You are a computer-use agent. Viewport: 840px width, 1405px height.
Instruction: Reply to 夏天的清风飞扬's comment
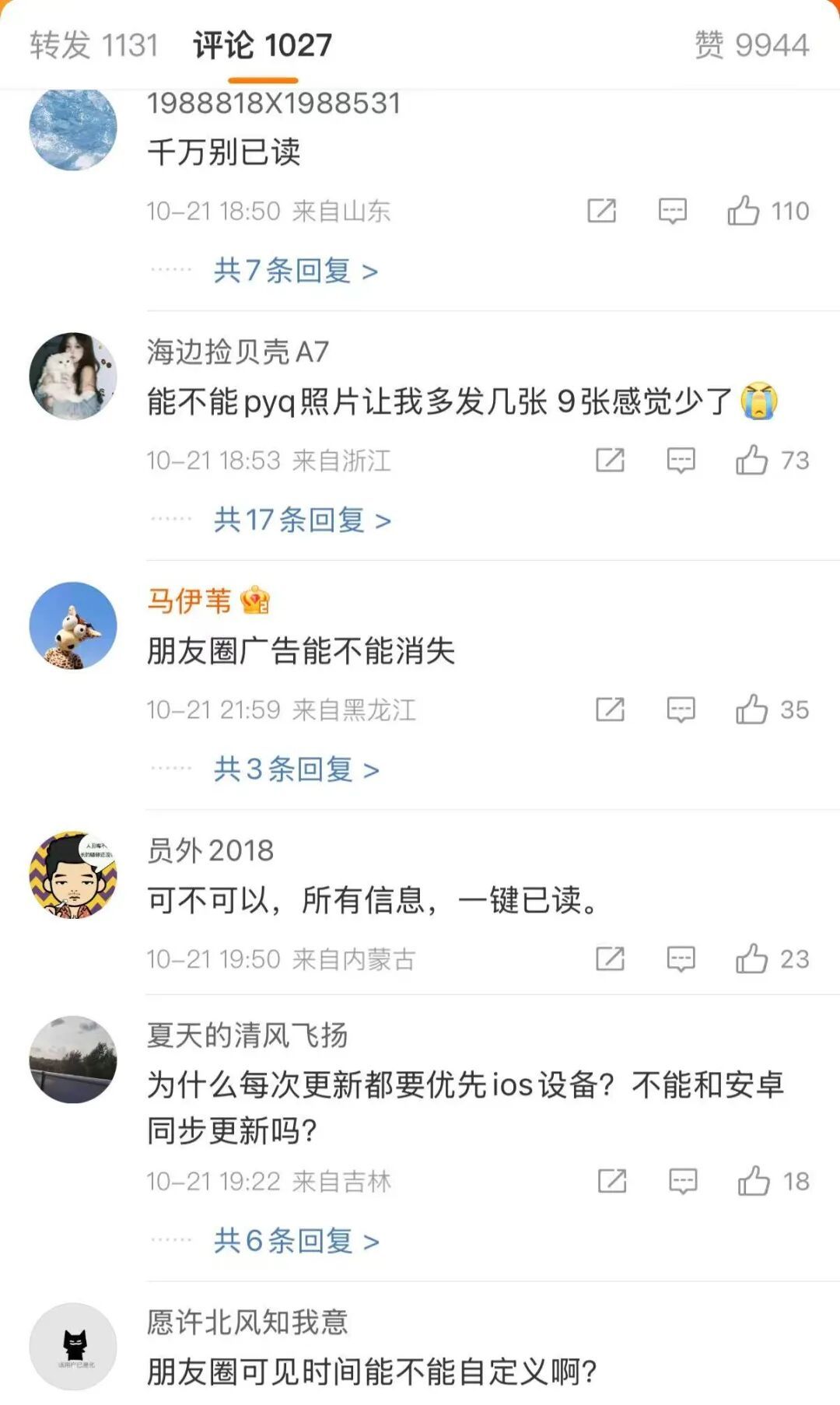click(x=682, y=1182)
